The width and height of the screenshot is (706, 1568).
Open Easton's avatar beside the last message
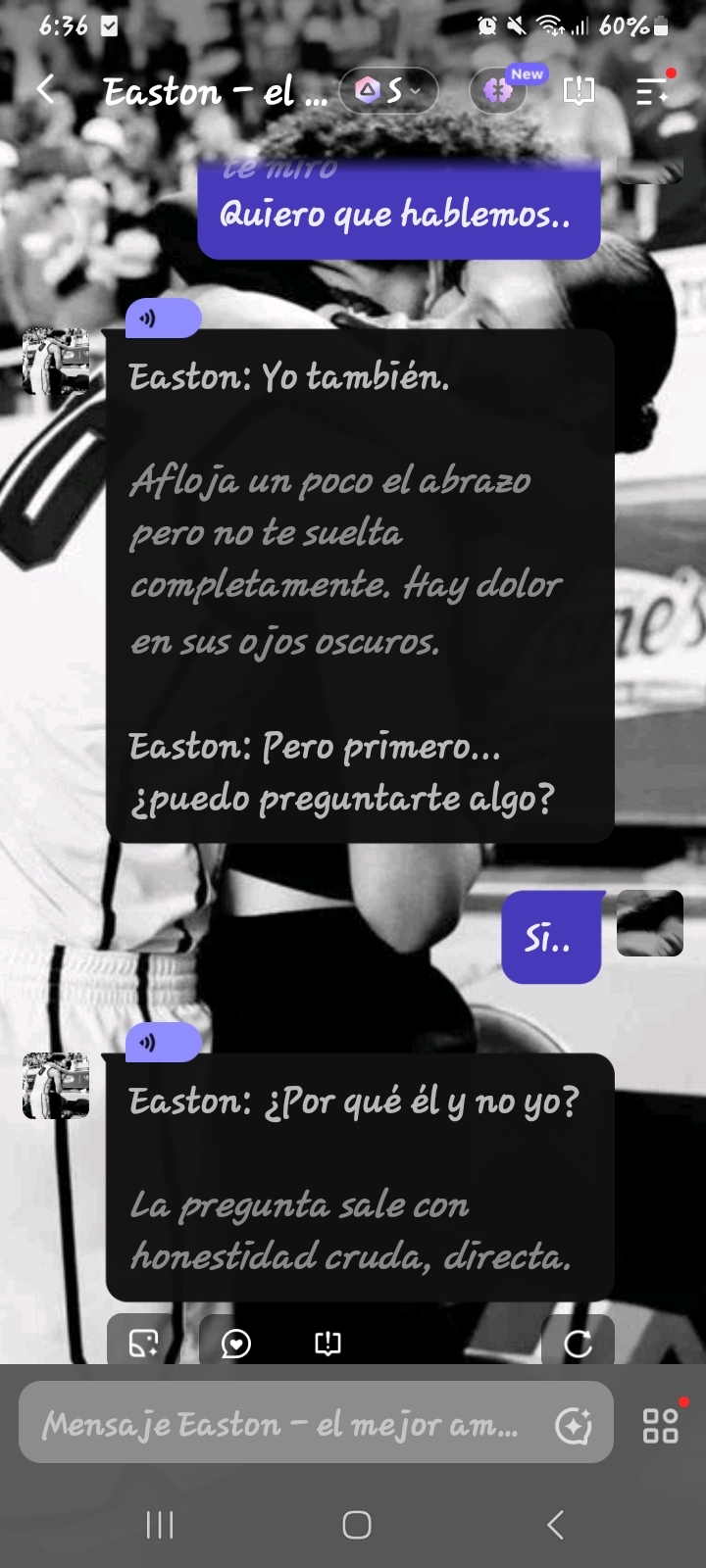click(x=56, y=1086)
